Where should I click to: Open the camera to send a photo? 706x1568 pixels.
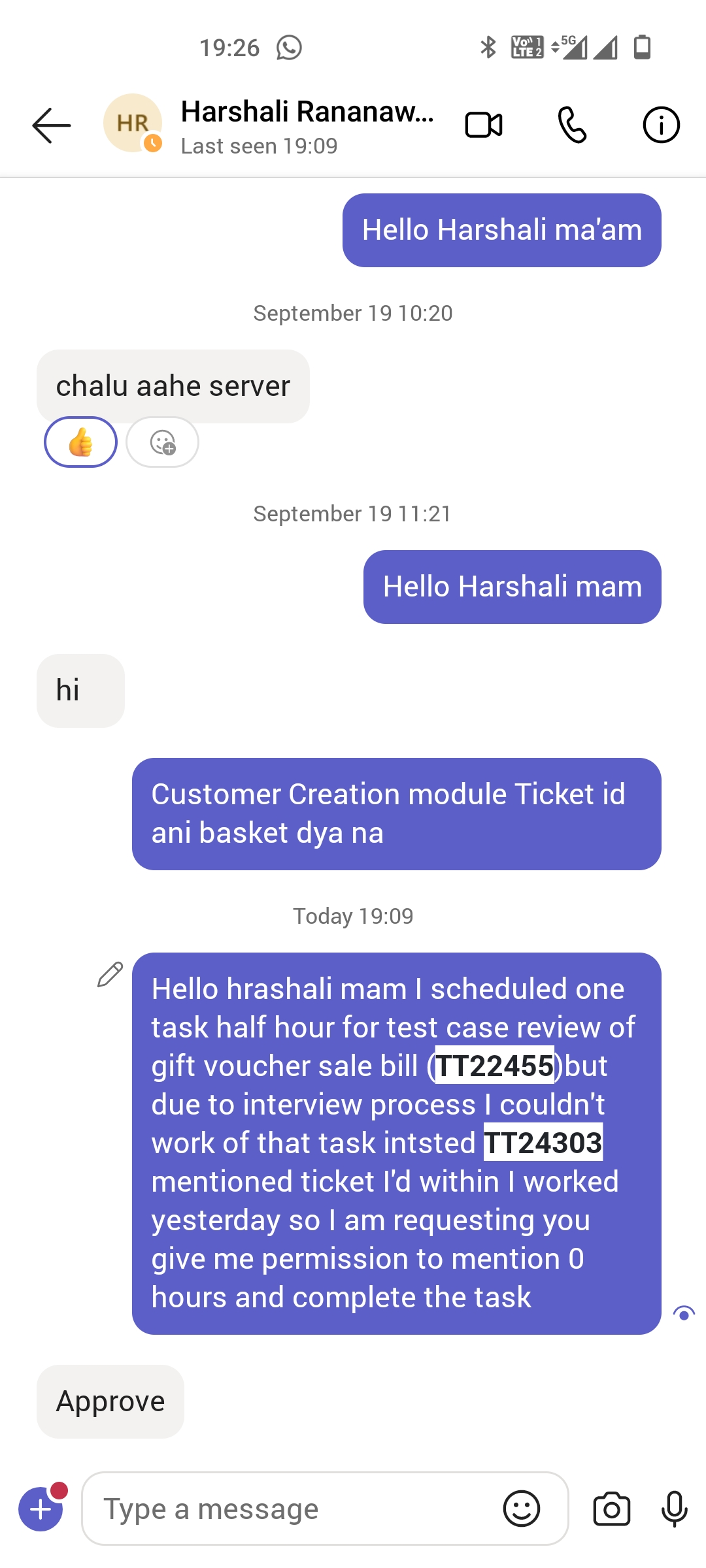point(611,1509)
